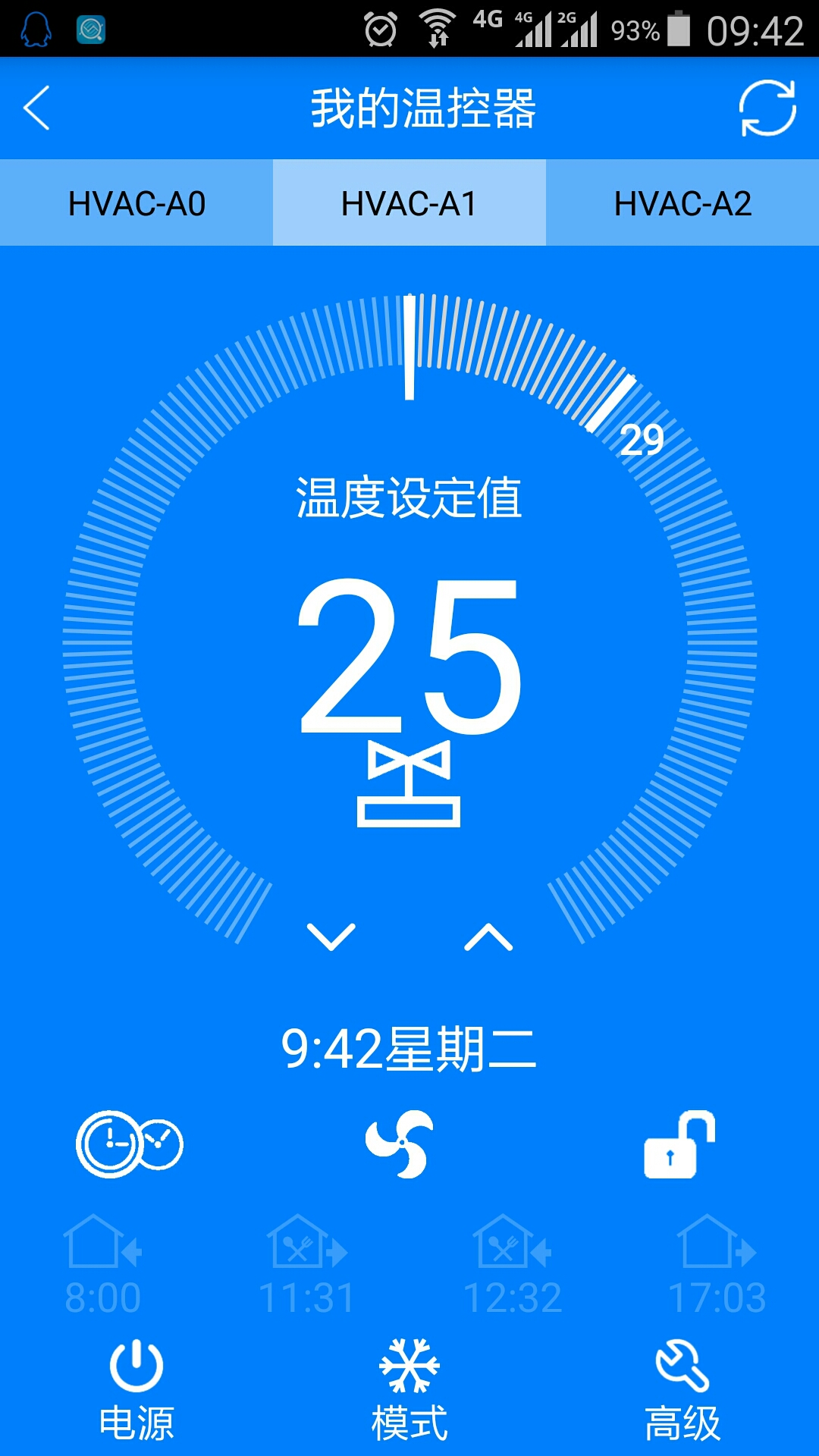Image resolution: width=819 pixels, height=1456 pixels.
Task: Click the down chevron to decrease temperature
Action: point(331,937)
